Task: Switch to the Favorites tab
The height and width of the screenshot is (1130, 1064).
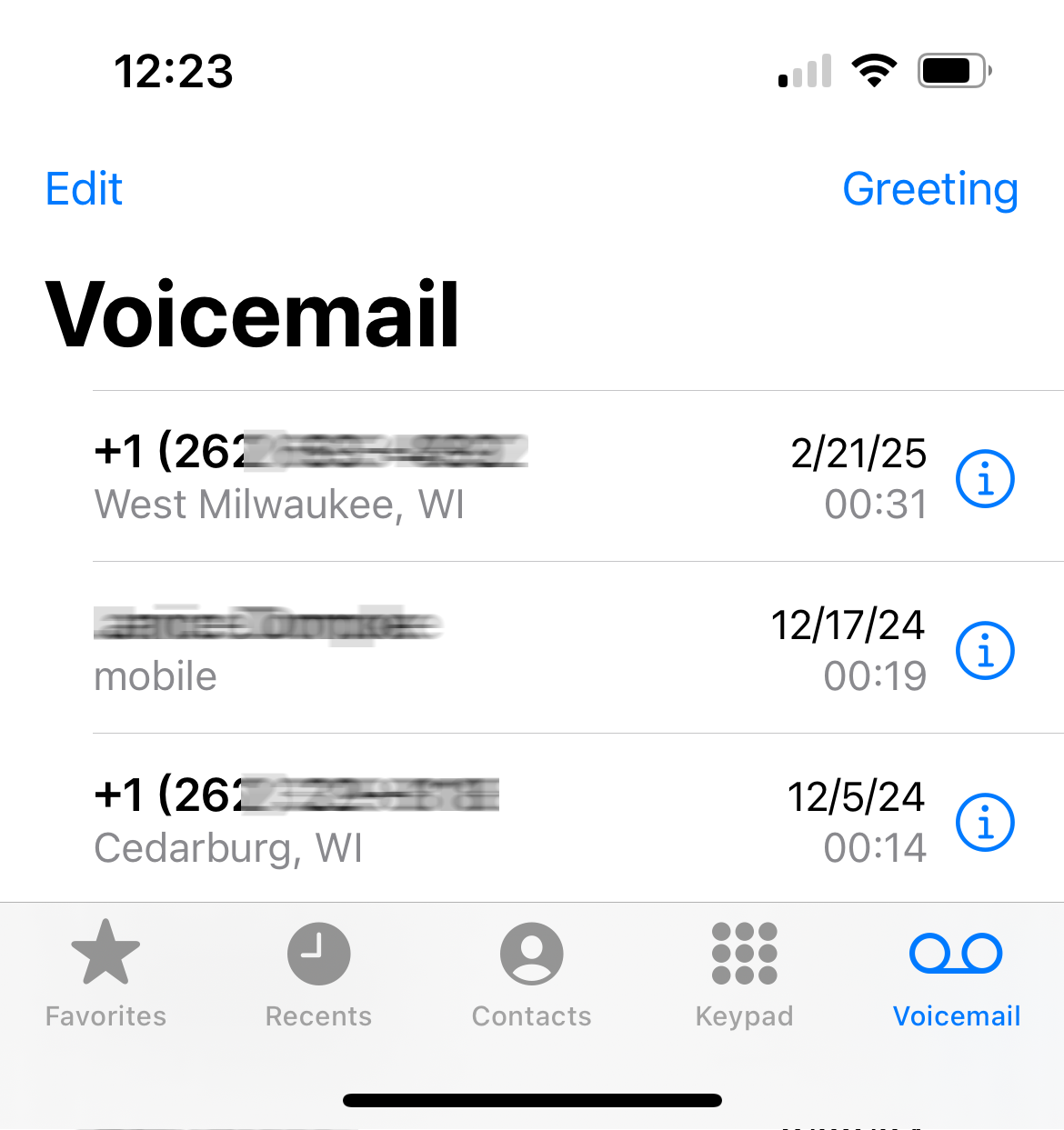Action: coord(105,973)
